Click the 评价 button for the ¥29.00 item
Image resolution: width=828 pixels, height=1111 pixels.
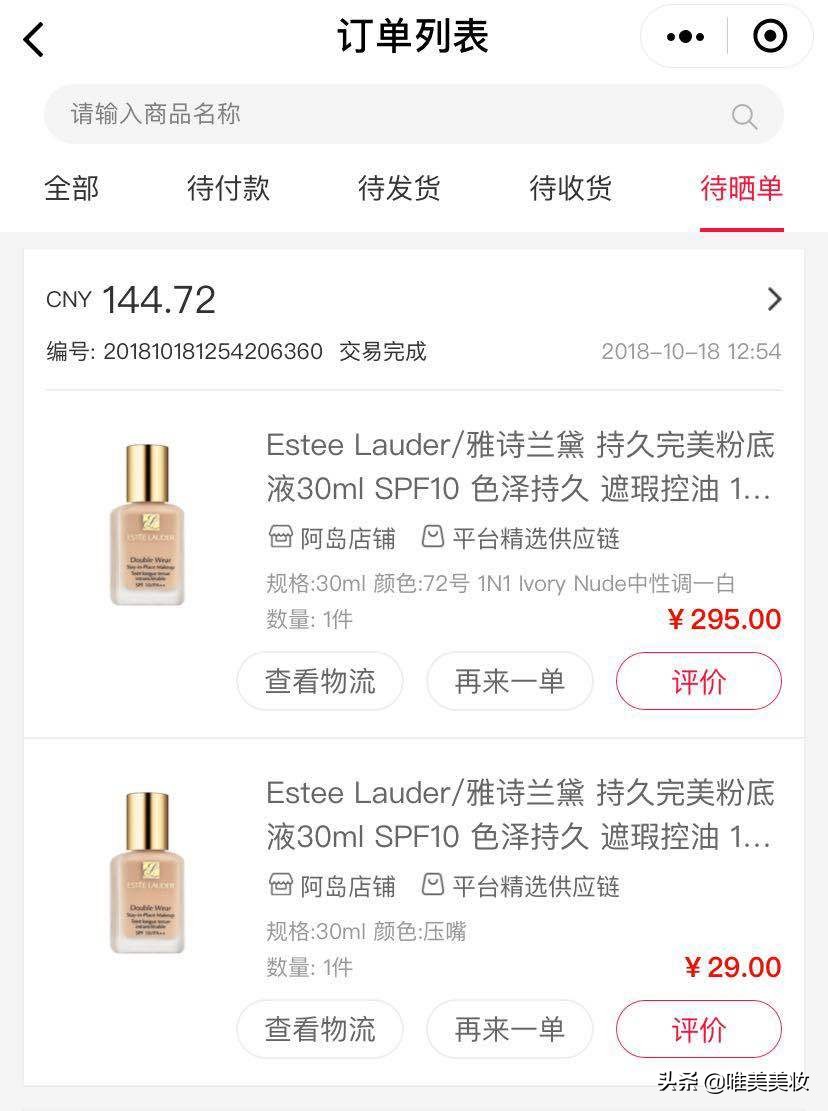coord(698,1029)
